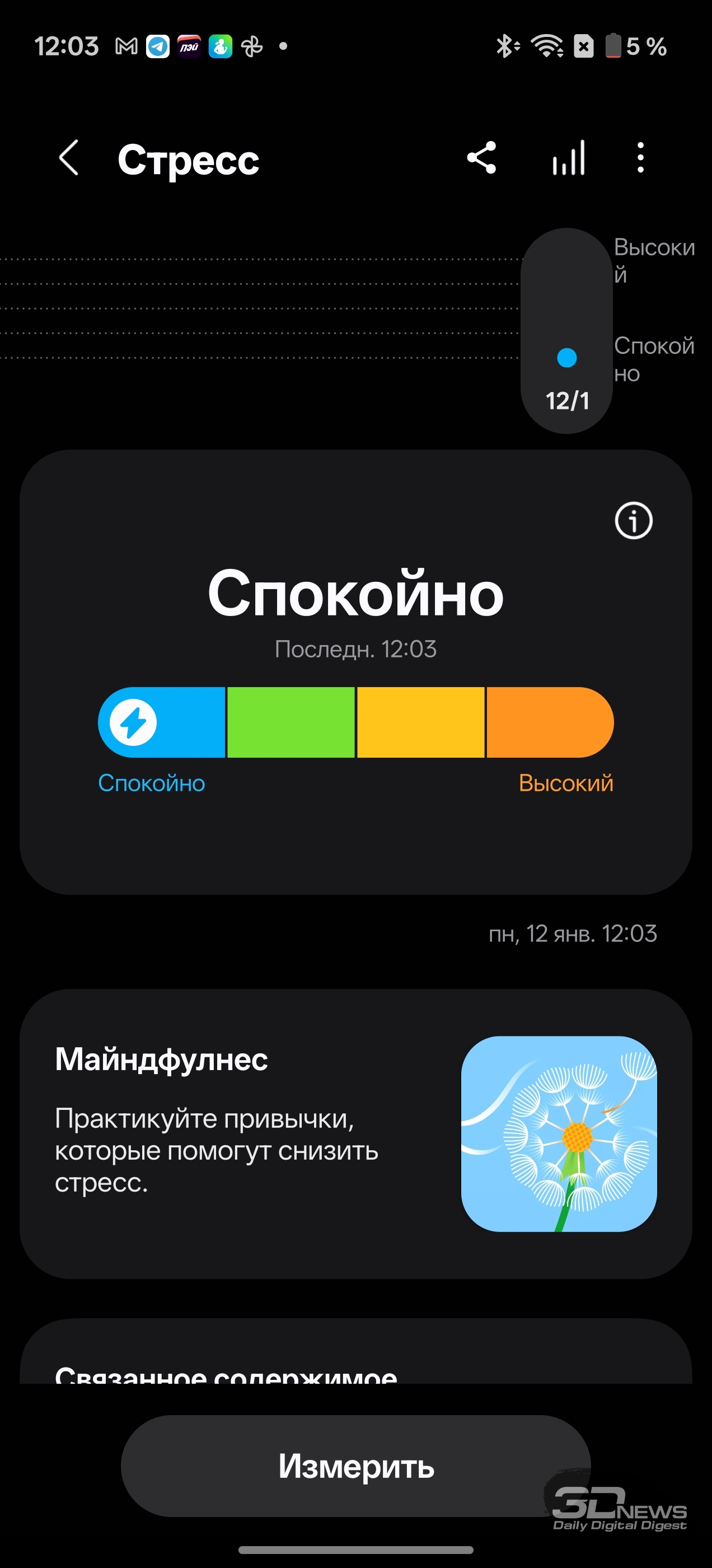The width and height of the screenshot is (712, 1568).
Task: Open the stress trends chart
Action: [x=568, y=158]
